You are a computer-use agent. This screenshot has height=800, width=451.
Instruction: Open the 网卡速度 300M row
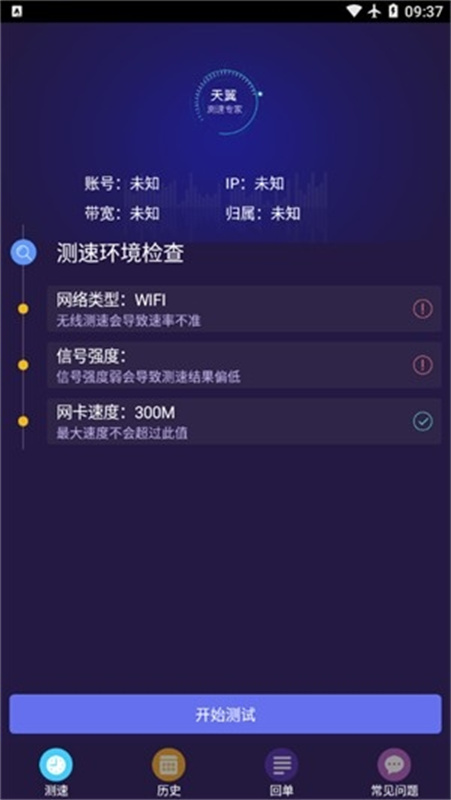click(244, 421)
